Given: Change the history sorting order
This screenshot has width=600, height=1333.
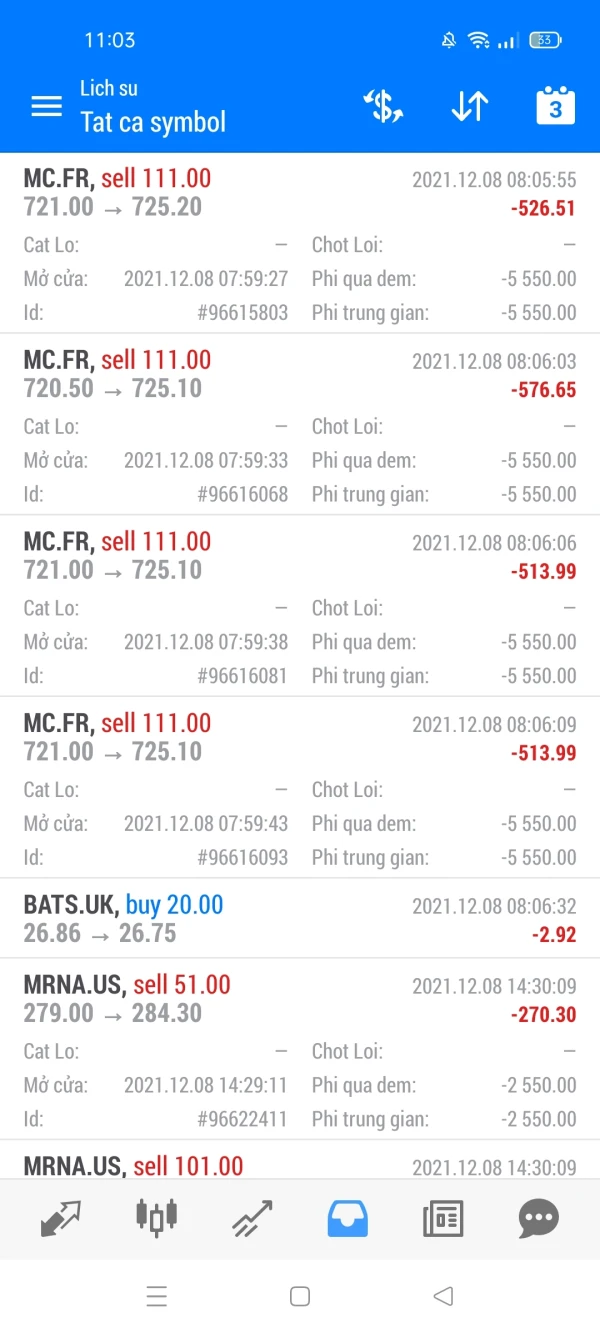Looking at the screenshot, I should (469, 106).
